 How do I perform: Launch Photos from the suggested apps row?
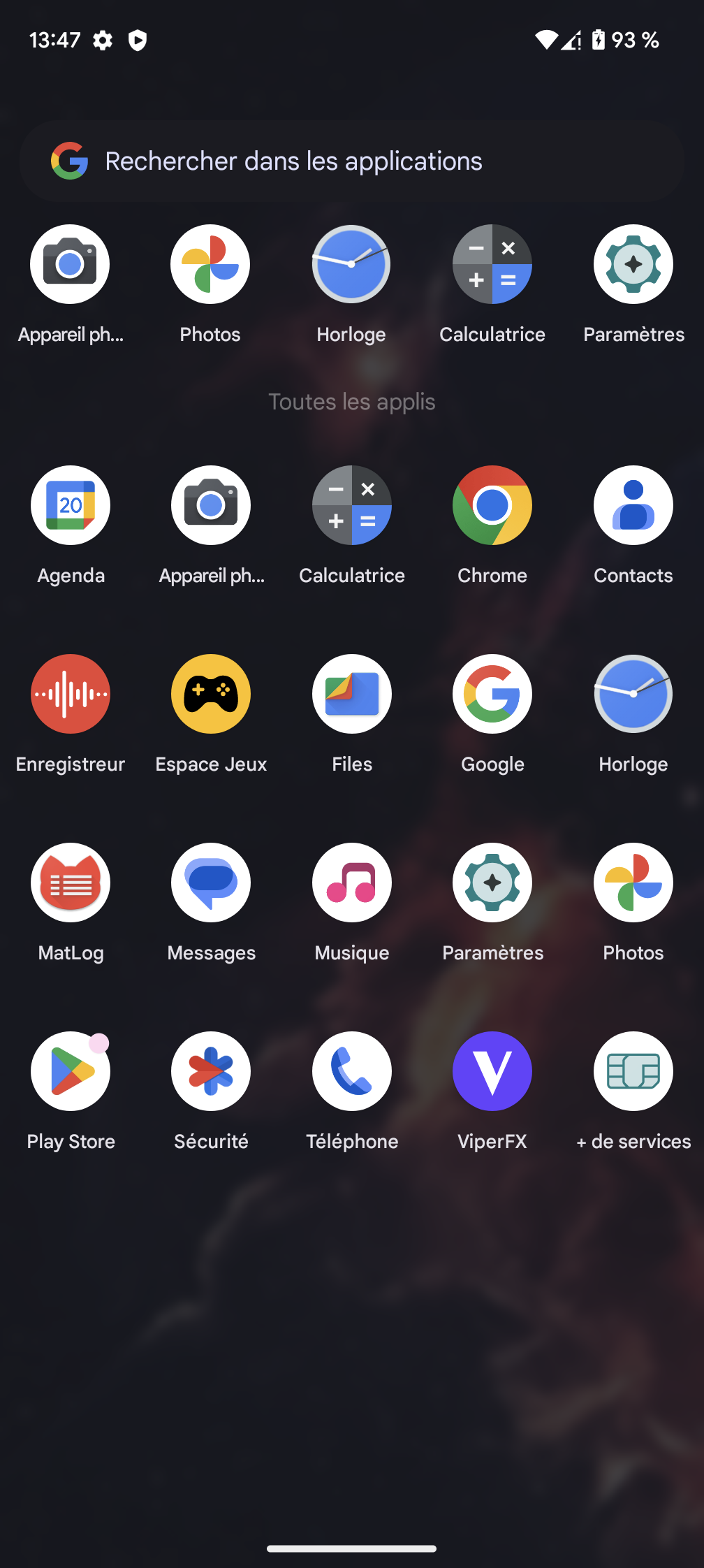[x=210, y=264]
